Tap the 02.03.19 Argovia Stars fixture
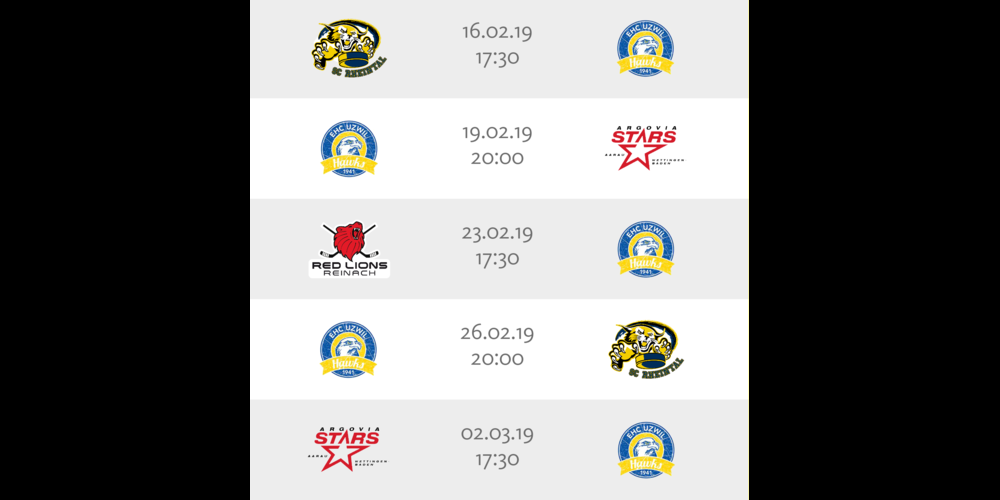Image resolution: width=1000 pixels, height=500 pixels. pyautogui.click(x=497, y=447)
